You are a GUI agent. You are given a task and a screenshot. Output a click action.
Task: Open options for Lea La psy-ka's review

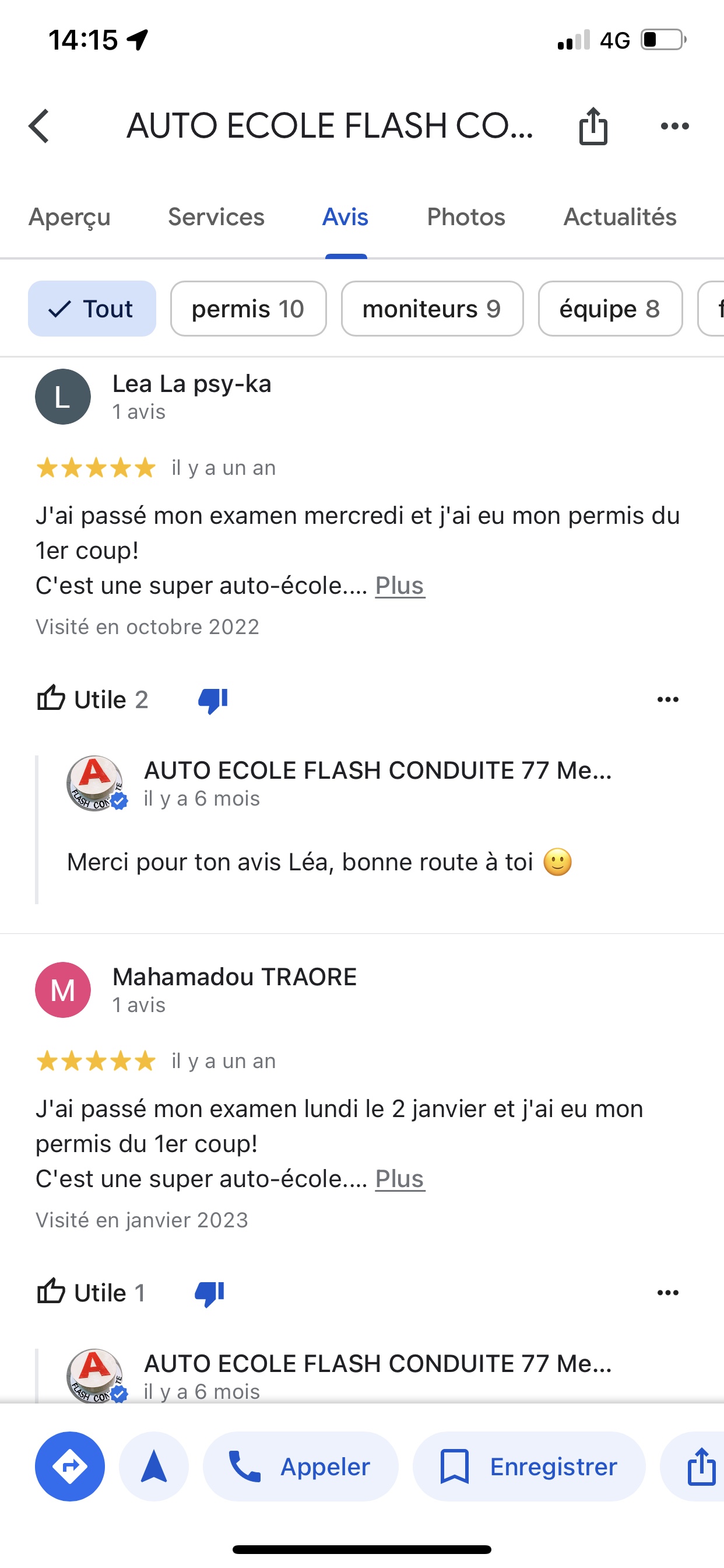667,699
